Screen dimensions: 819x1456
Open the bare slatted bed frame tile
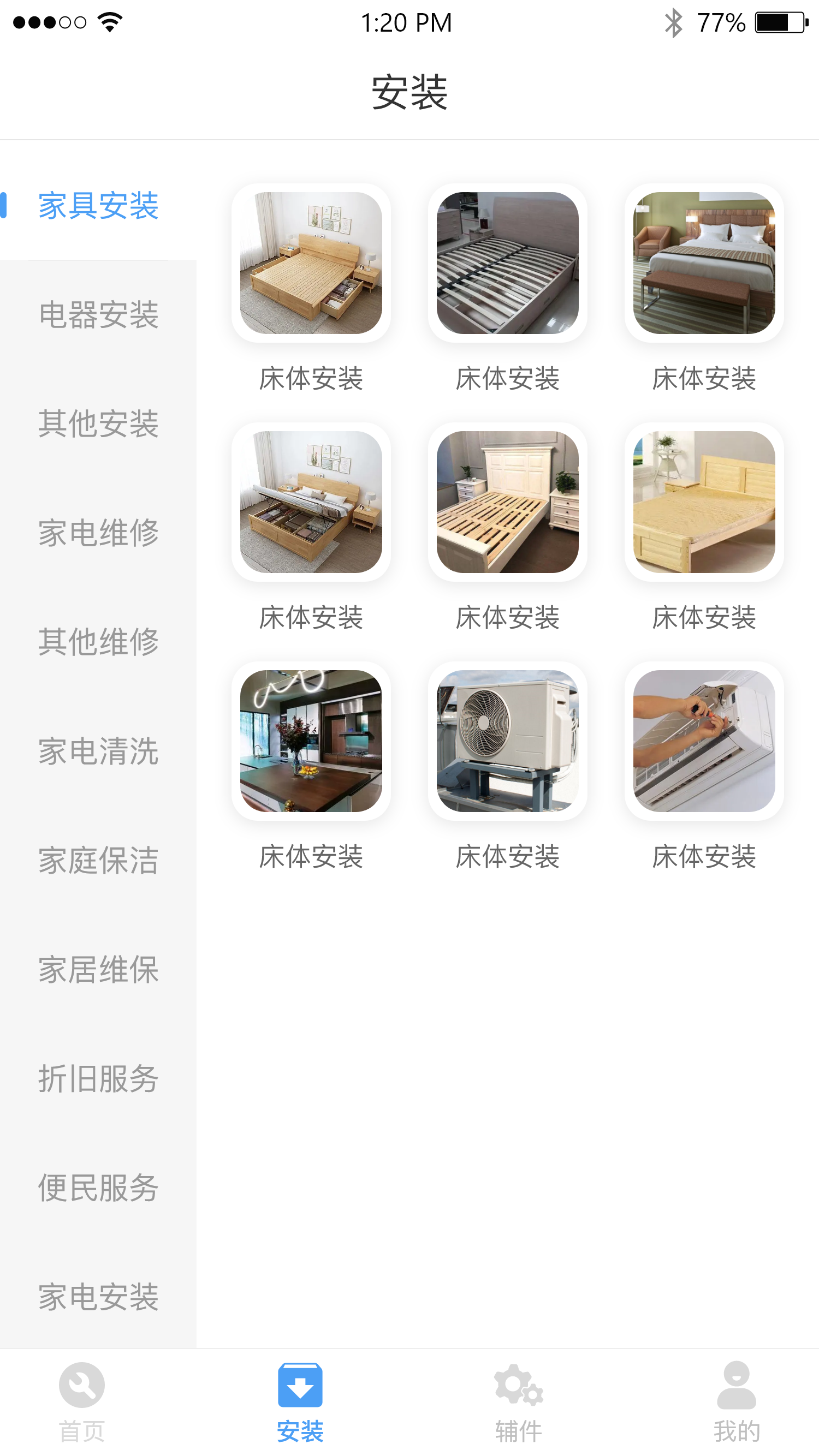tap(507, 263)
